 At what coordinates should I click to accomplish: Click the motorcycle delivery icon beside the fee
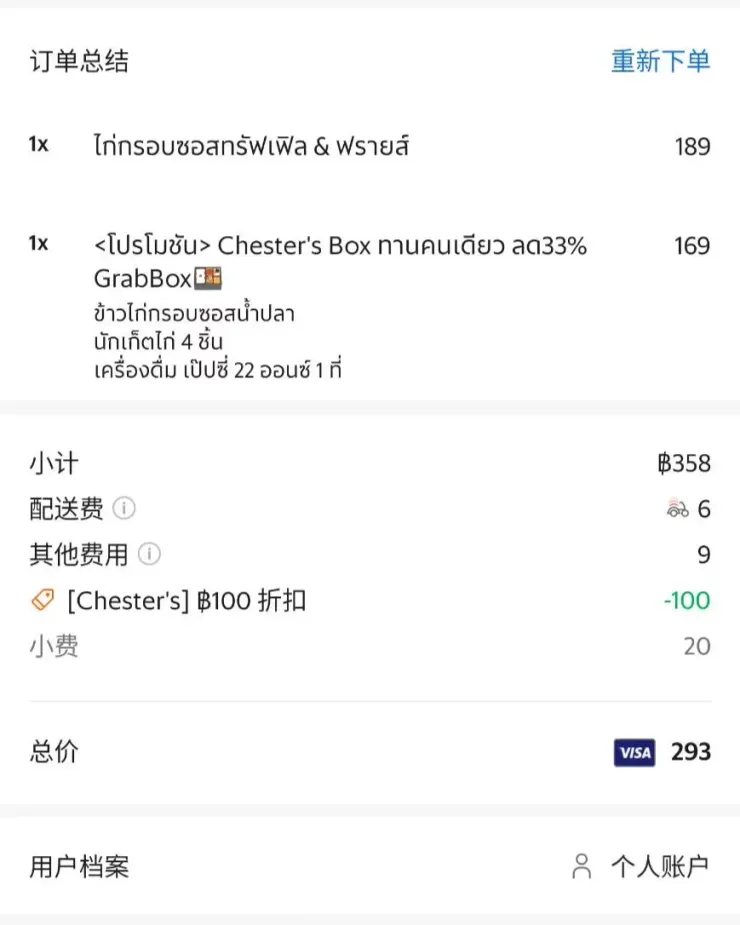[676, 508]
